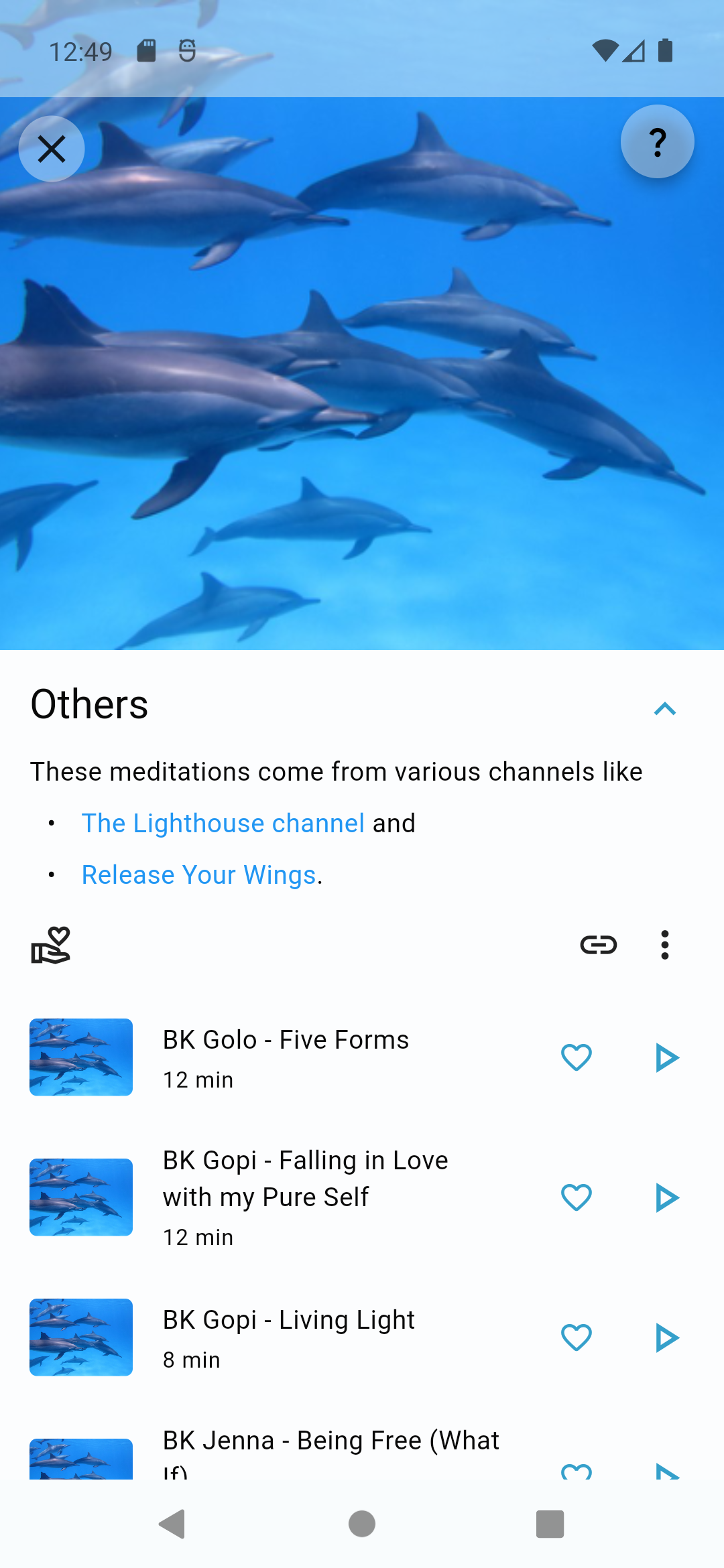Open the three-dot overflow menu

click(664, 945)
